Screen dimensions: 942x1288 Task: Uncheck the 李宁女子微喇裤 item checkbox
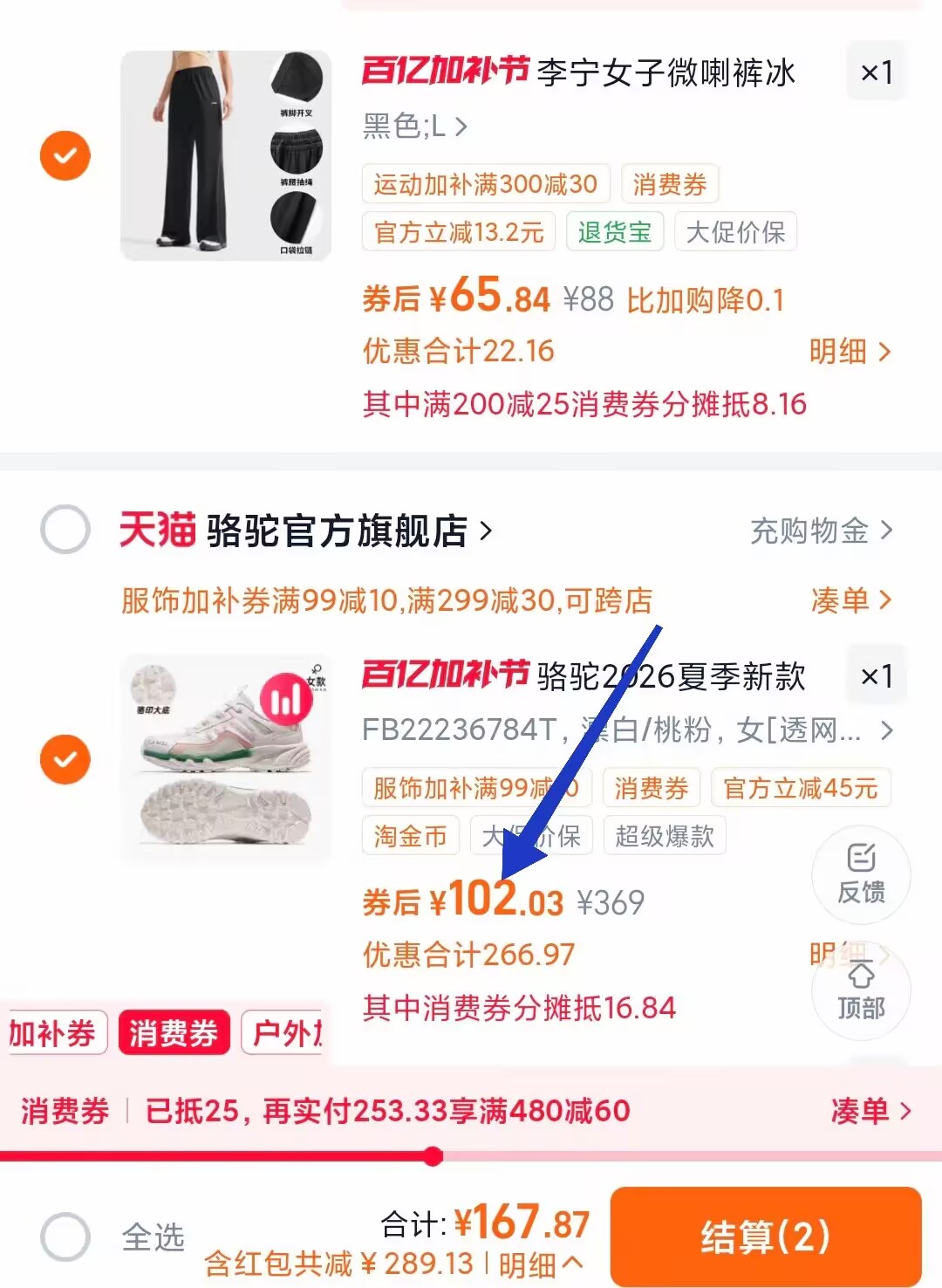point(65,156)
